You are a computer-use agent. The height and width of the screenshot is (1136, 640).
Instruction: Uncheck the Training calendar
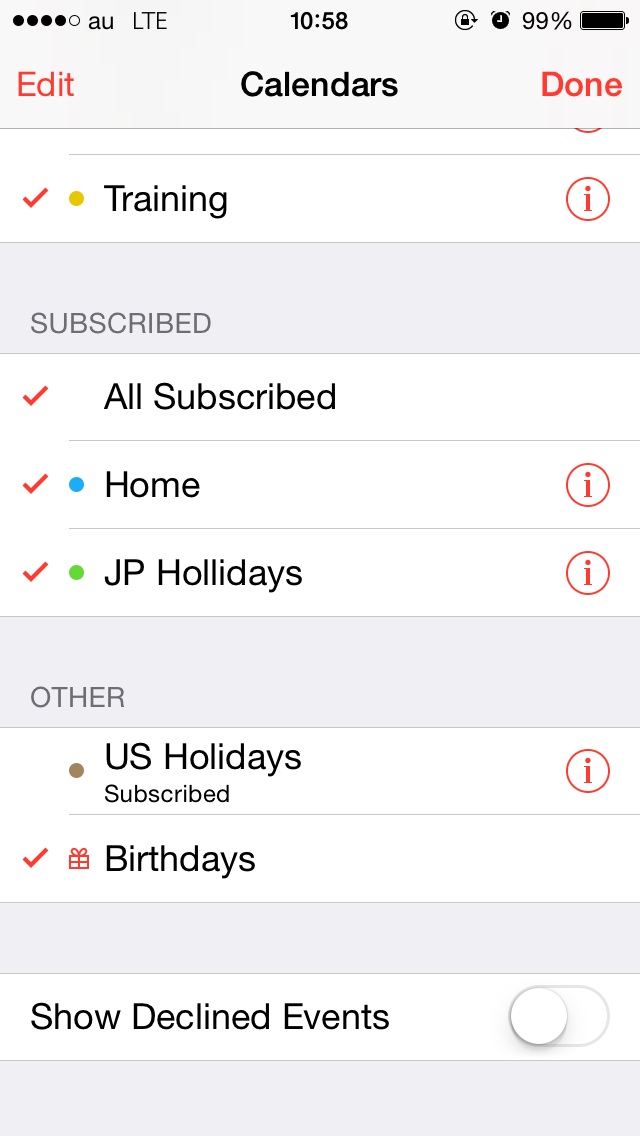coord(320,199)
